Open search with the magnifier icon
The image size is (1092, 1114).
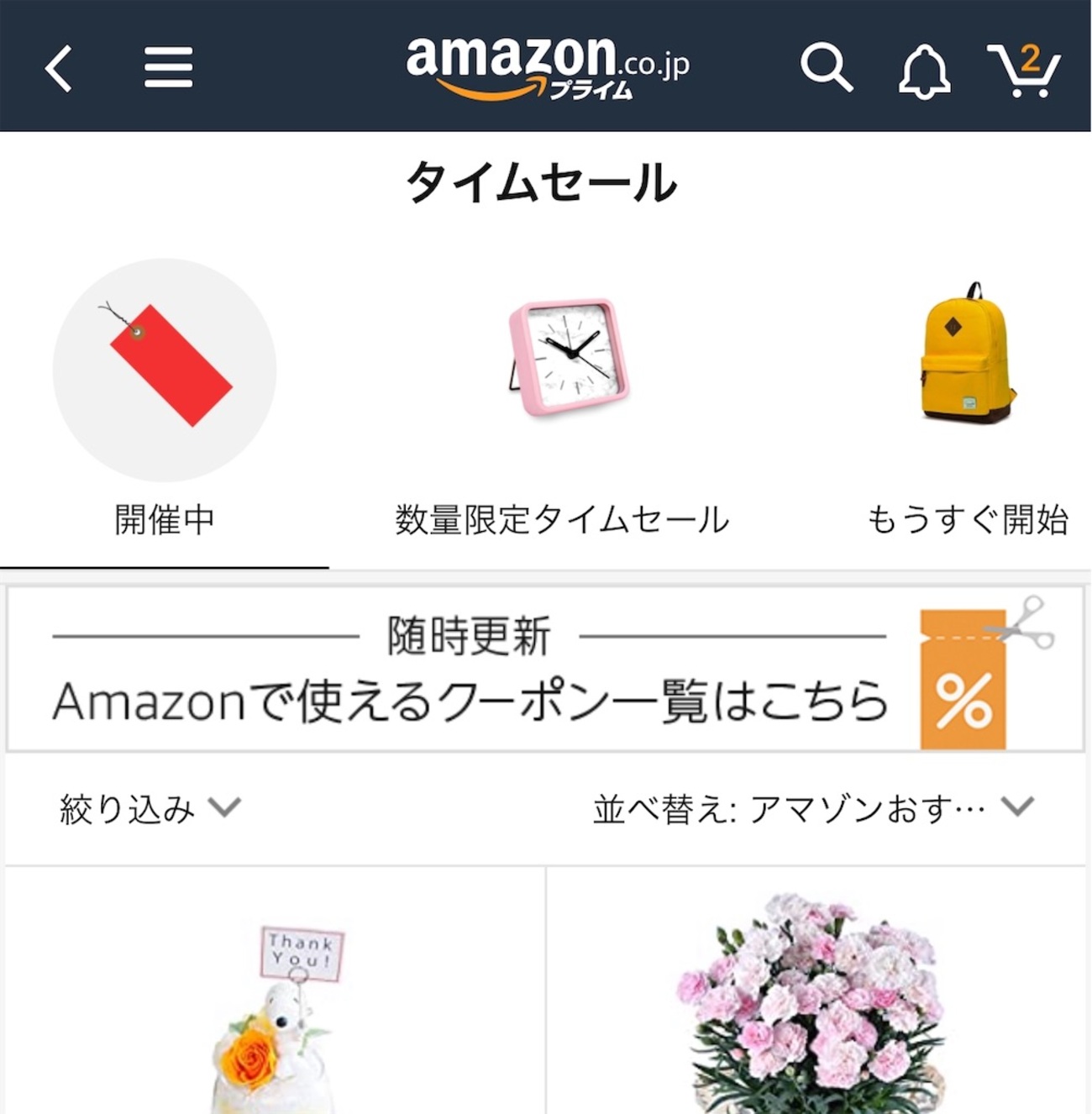coord(826,67)
